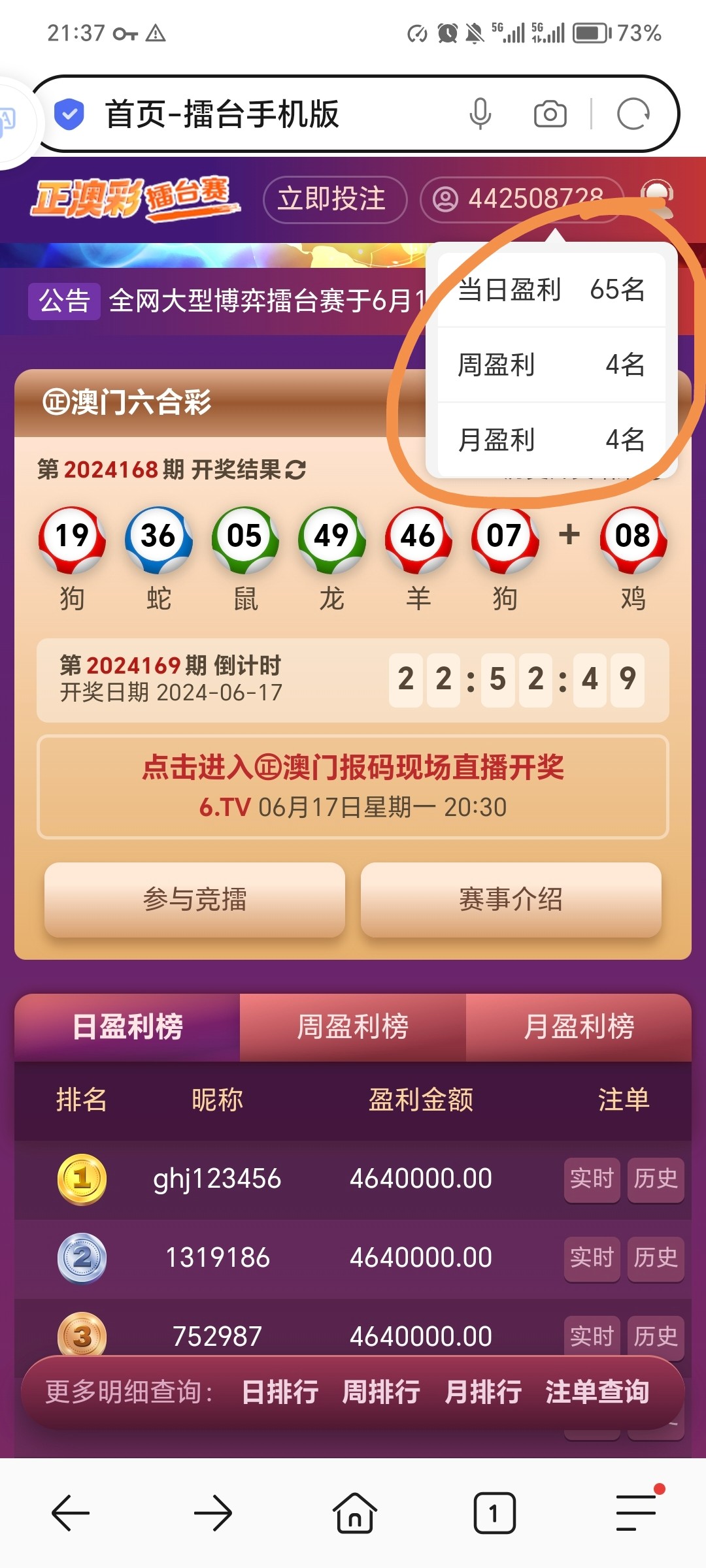Open 注单查询 at the bottom bar

[597, 1392]
